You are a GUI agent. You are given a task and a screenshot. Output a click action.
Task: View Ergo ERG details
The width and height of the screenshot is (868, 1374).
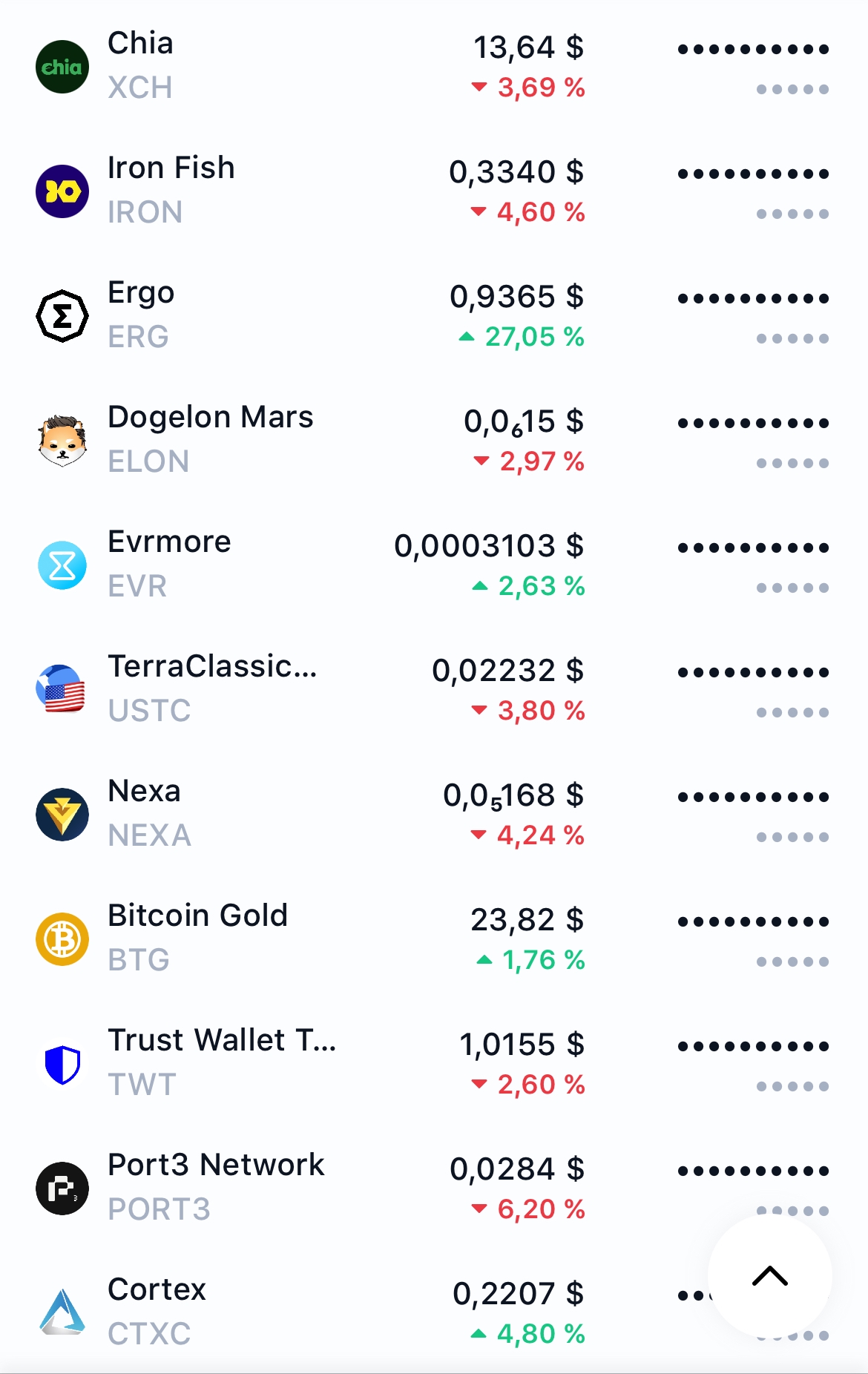(x=297, y=316)
